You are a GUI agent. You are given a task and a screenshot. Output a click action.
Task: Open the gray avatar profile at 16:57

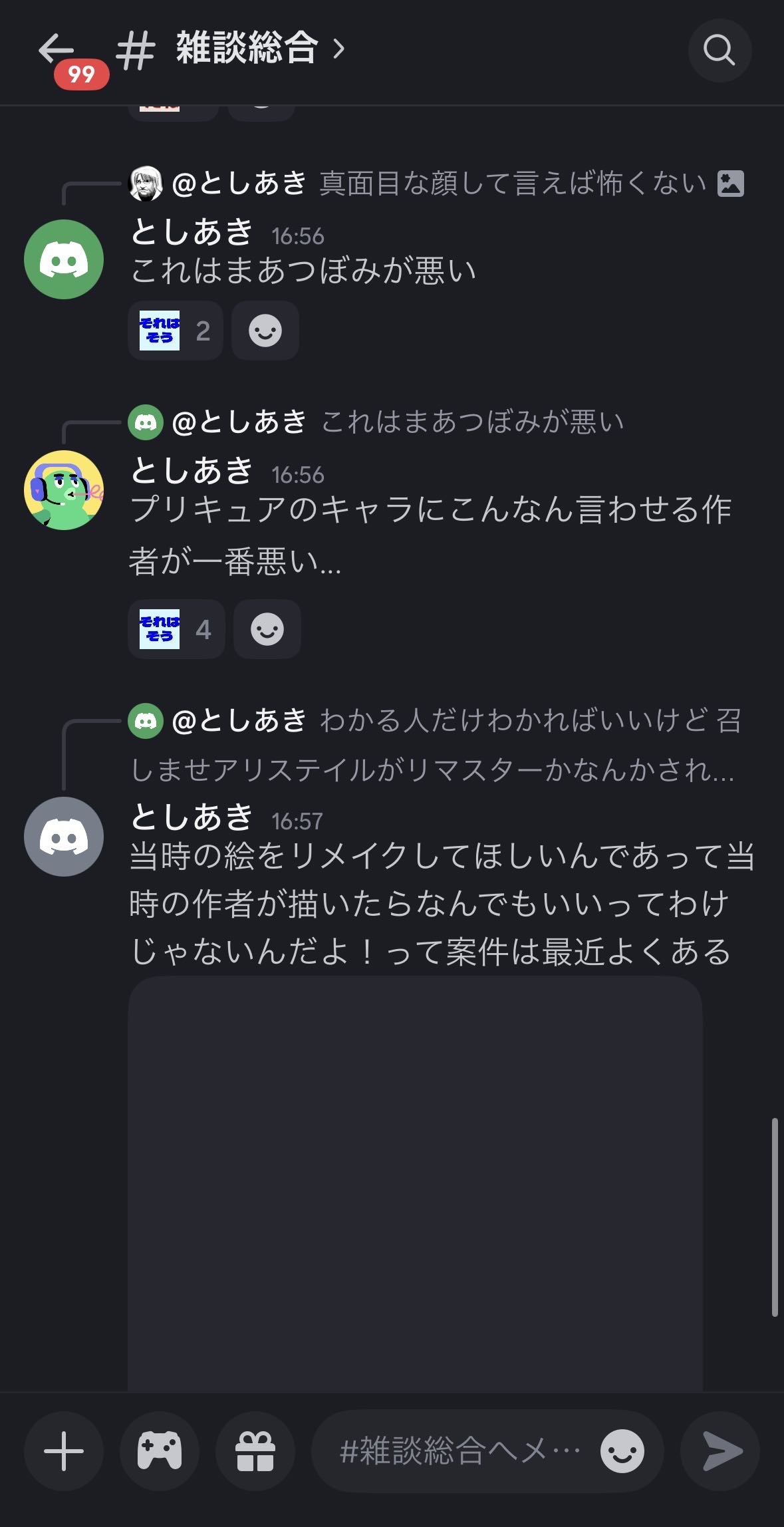[x=64, y=836]
